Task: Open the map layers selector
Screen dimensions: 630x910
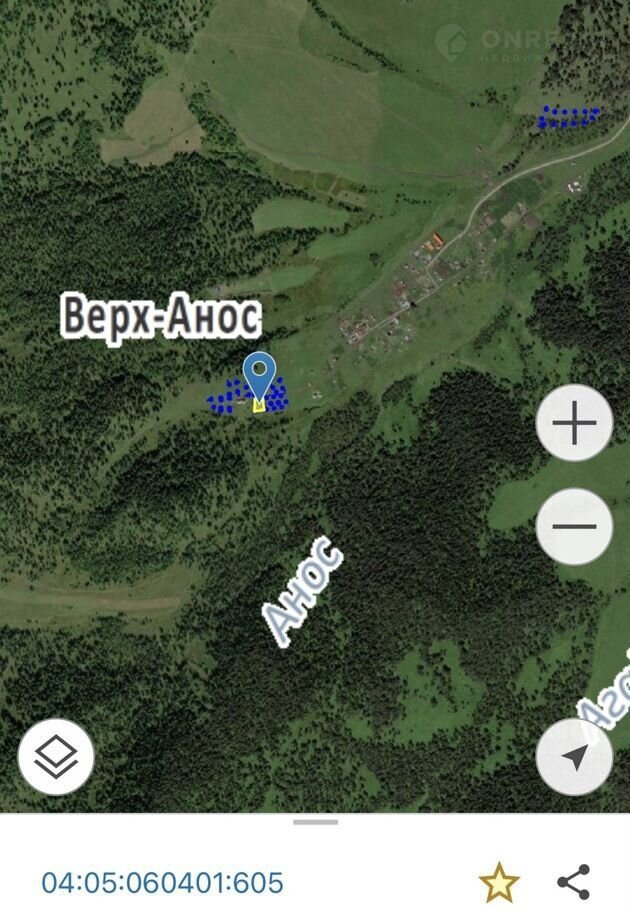Action: 56,757
